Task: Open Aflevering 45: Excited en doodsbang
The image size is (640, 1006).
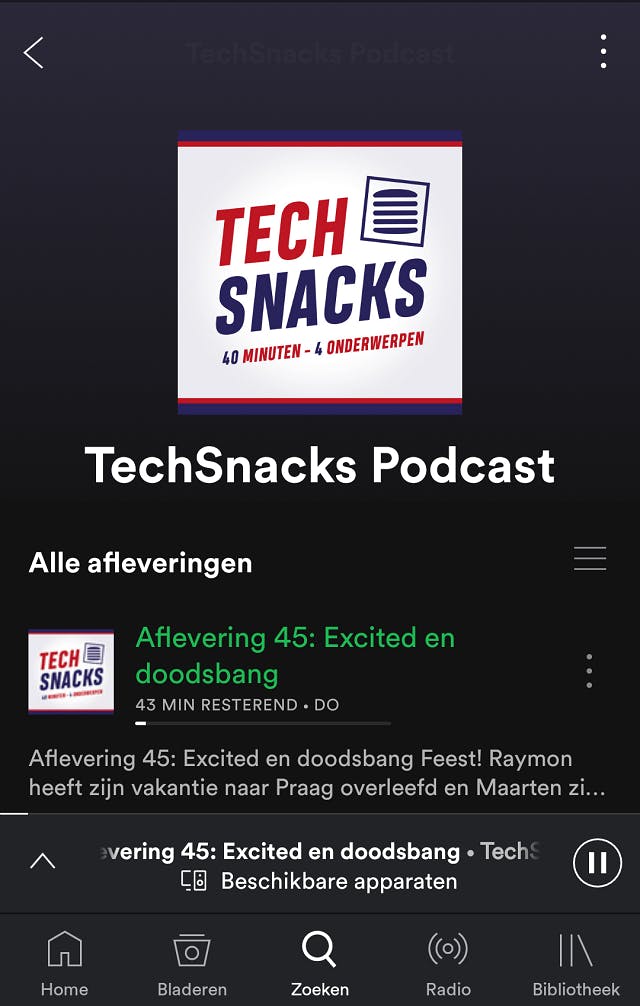Action: tap(295, 655)
